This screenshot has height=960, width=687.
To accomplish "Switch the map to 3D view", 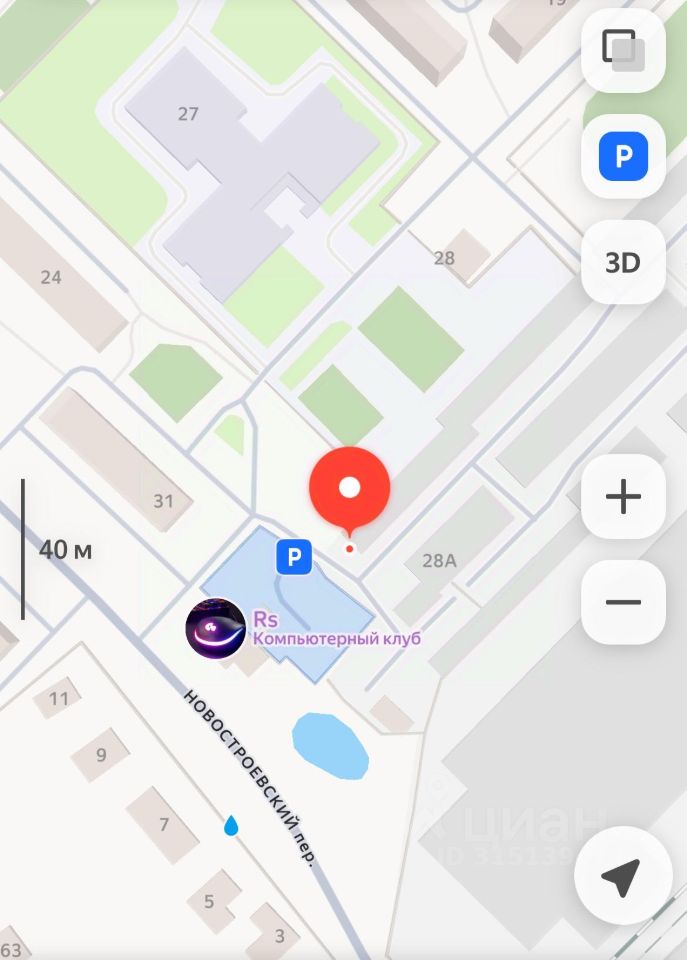I will pyautogui.click(x=622, y=263).
